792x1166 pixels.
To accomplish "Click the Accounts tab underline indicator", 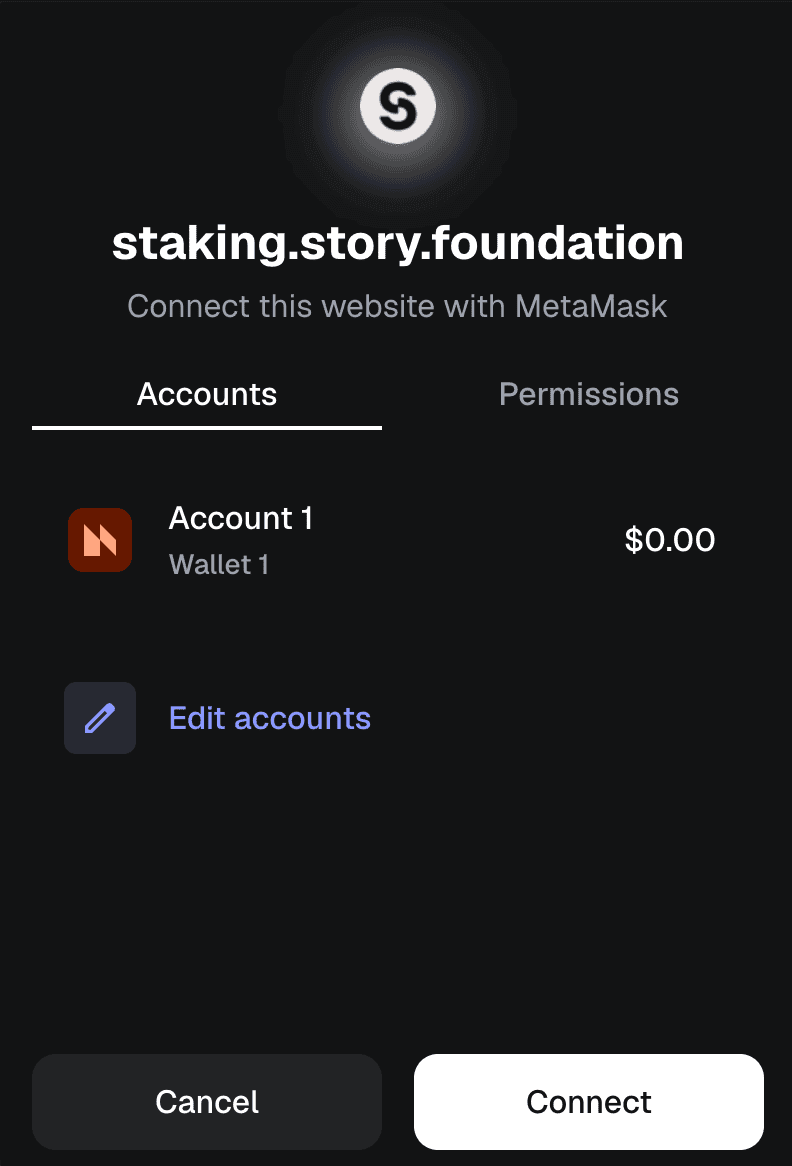I will click(x=206, y=429).
